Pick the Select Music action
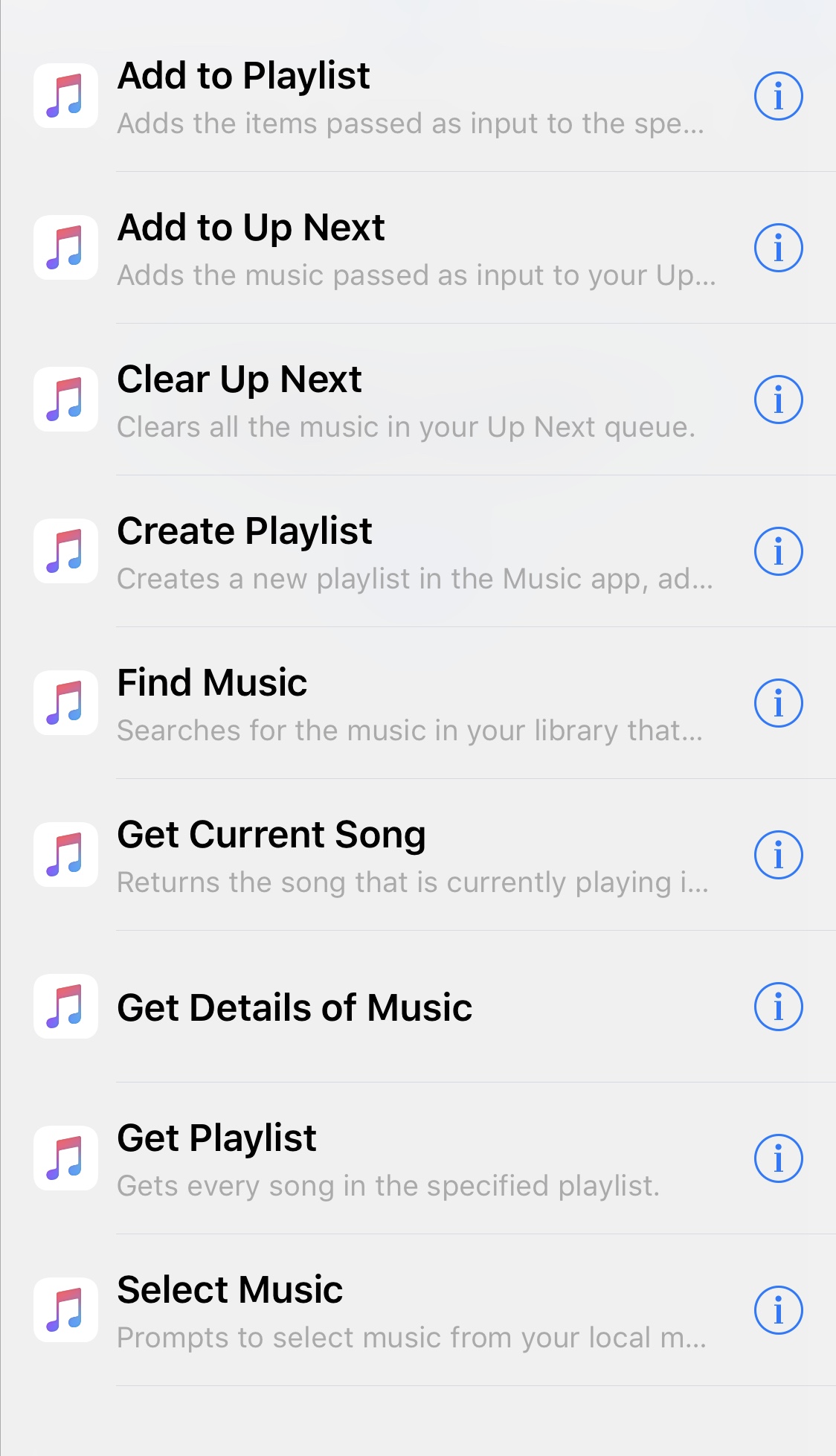 (x=418, y=1310)
